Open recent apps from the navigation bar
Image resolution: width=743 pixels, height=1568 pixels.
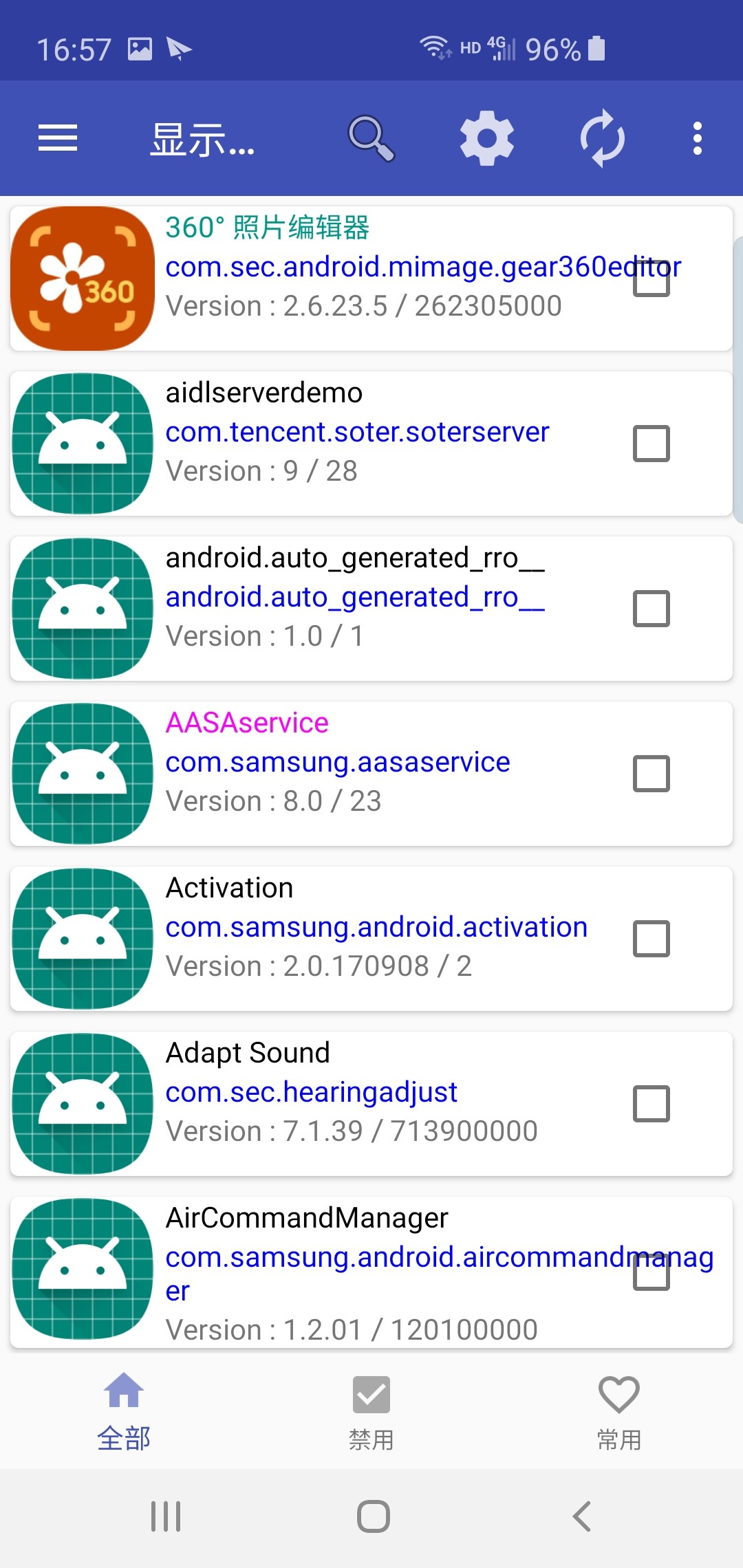pyautogui.click(x=166, y=1516)
